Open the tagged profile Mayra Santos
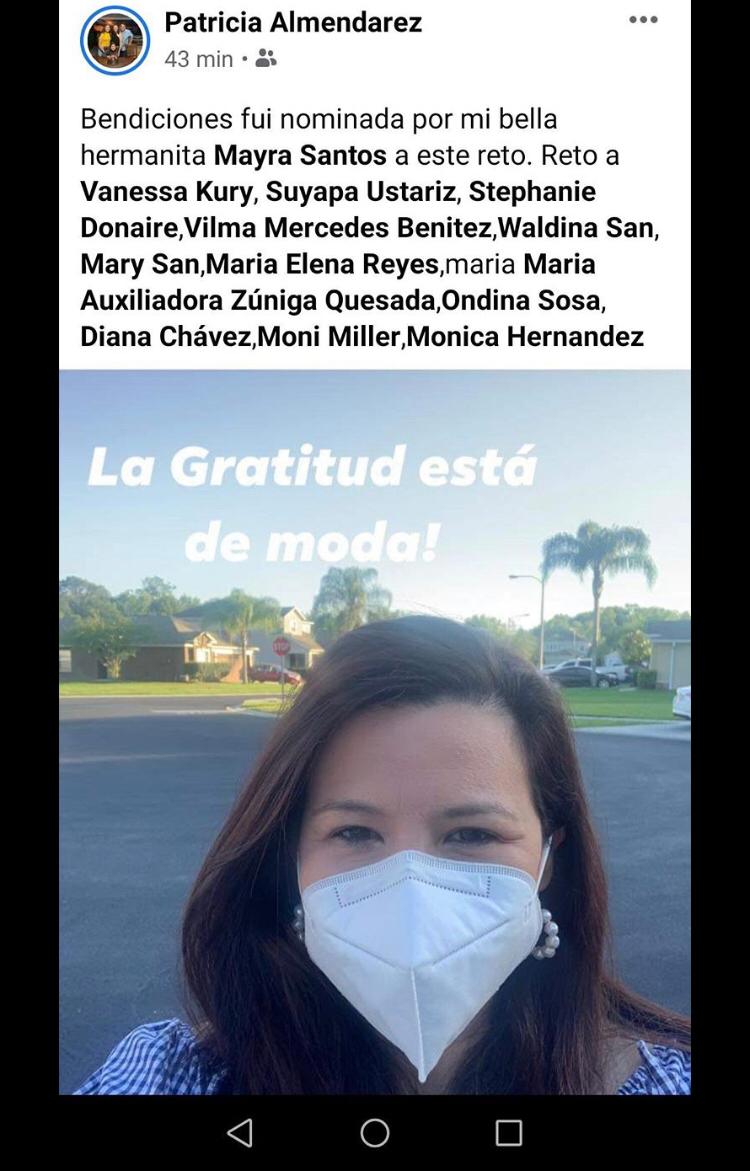This screenshot has width=750, height=1171. [300, 156]
